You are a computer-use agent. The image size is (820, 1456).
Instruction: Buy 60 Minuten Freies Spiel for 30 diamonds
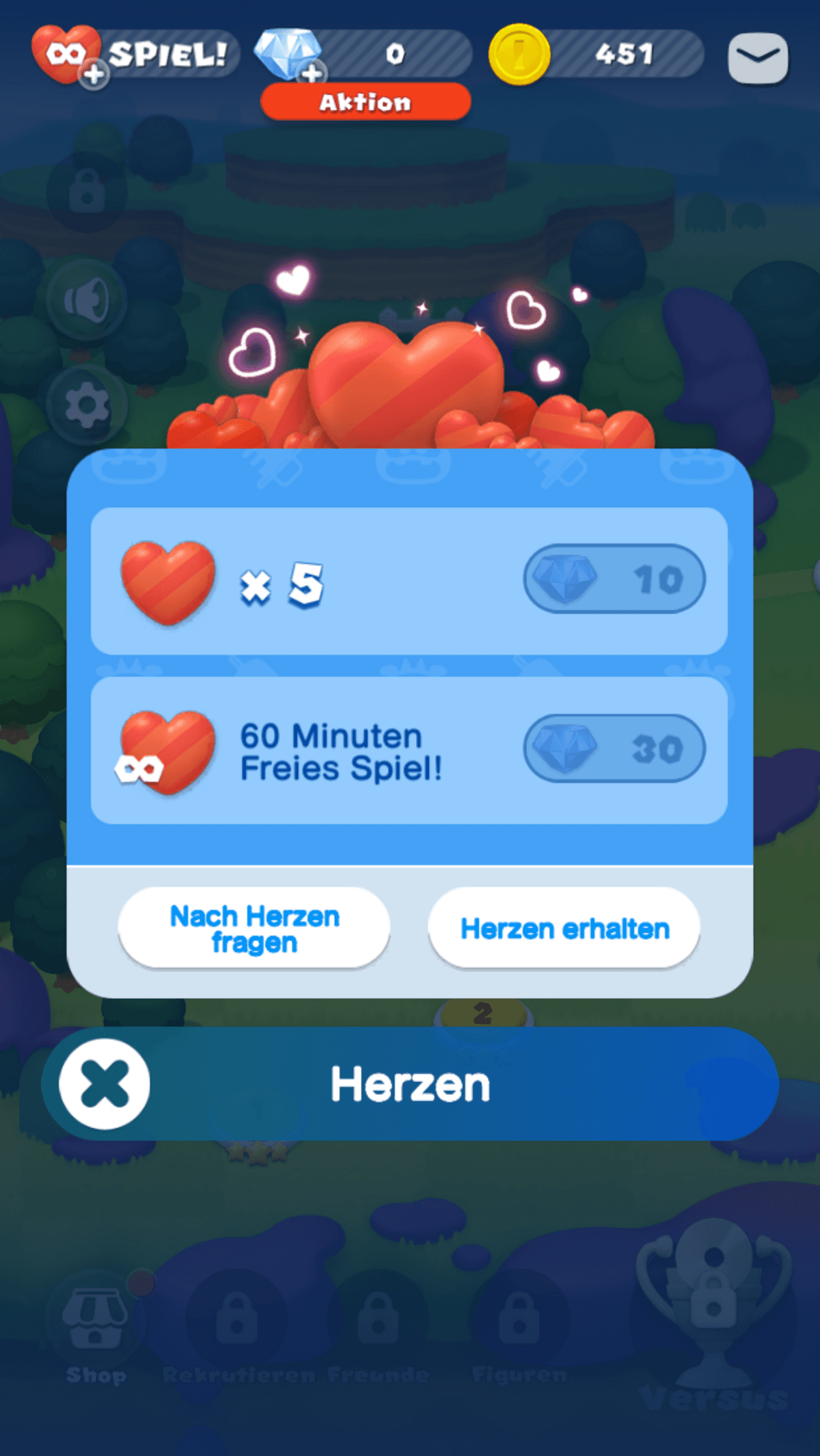614,749
